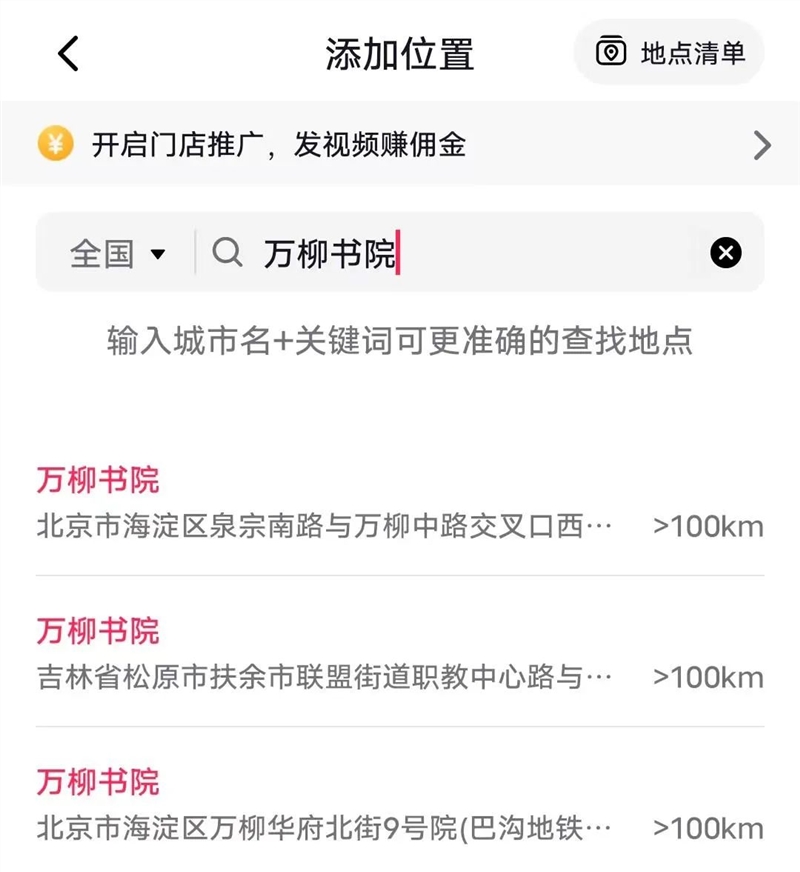Image resolution: width=800 pixels, height=872 pixels.
Task: Open the 地点清单 list
Action: point(670,52)
